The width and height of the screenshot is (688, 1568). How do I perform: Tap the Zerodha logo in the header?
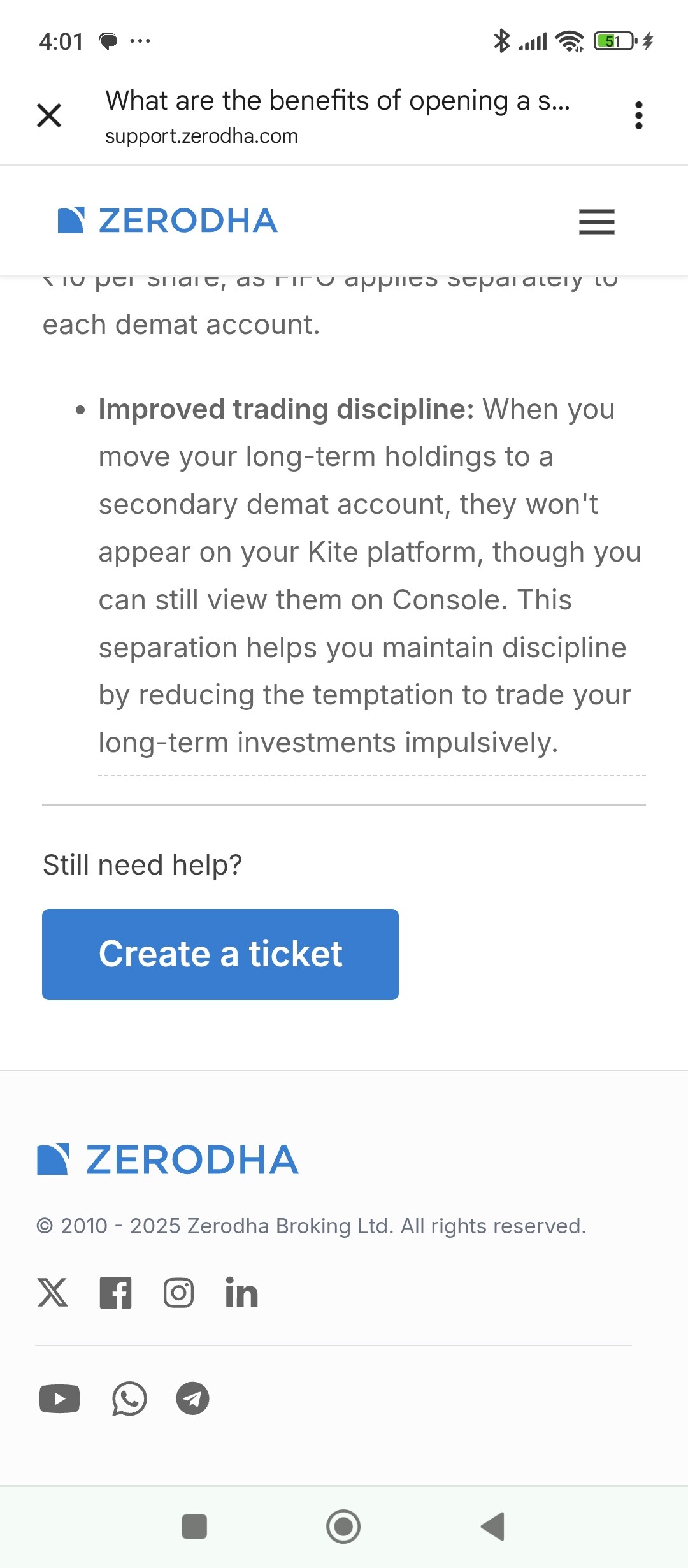point(168,221)
